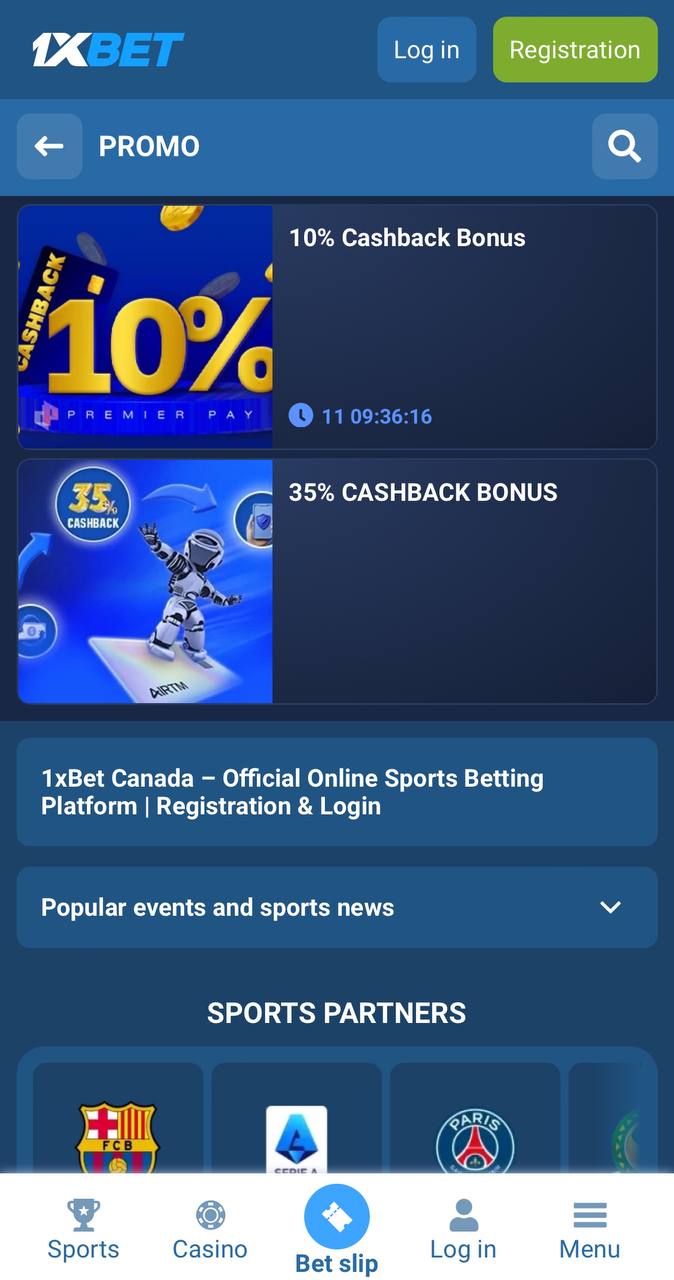Go back with the arrow button
This screenshot has height=1280, width=674.
click(x=49, y=147)
